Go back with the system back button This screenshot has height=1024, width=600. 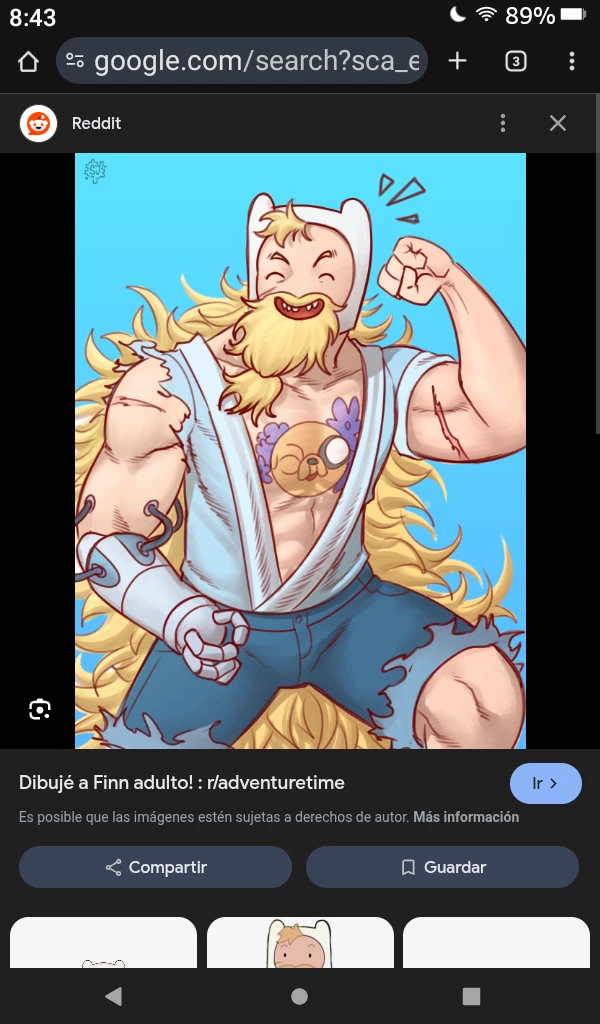pos(113,996)
